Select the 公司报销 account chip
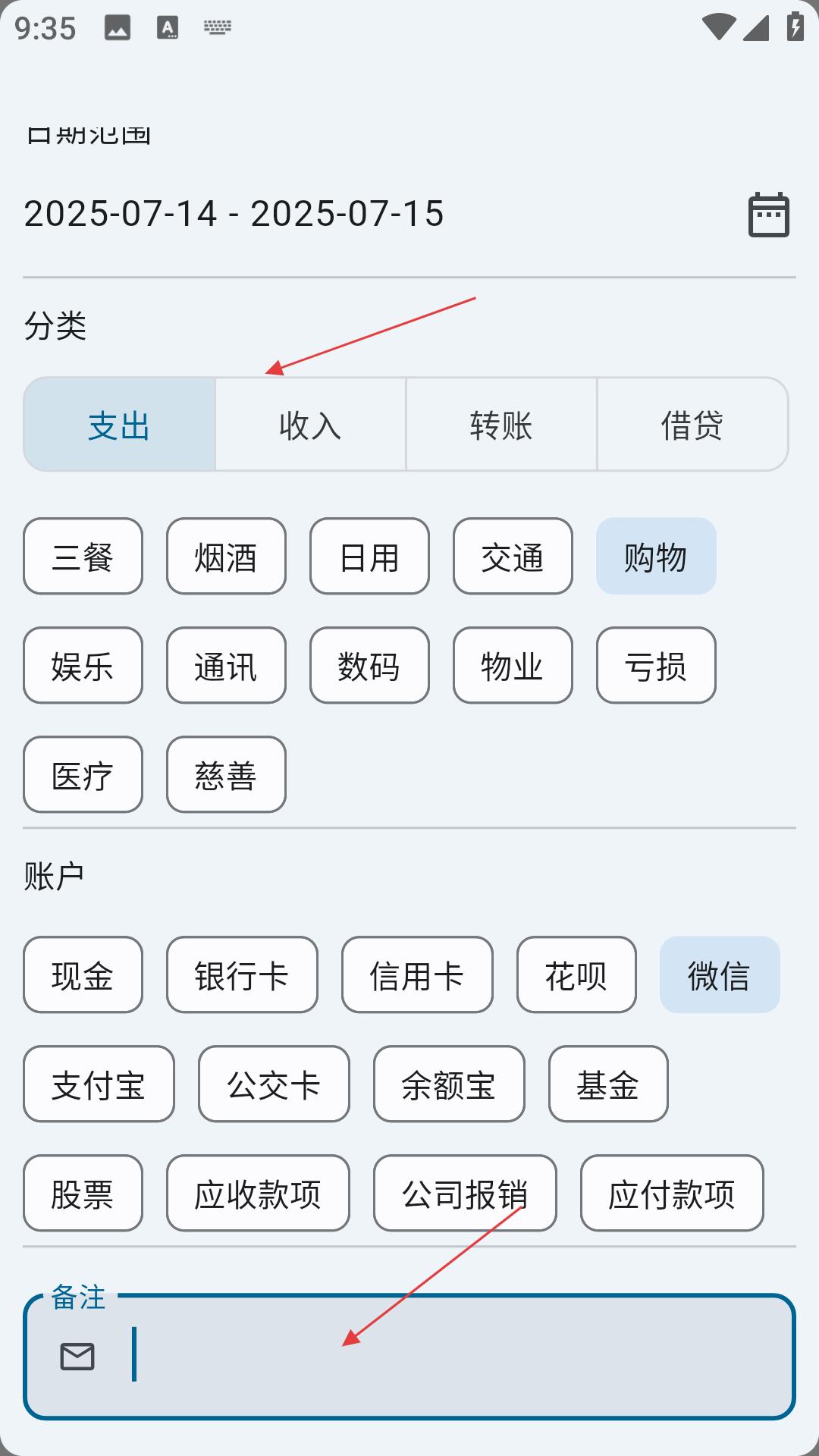The image size is (819, 1456). (465, 1194)
